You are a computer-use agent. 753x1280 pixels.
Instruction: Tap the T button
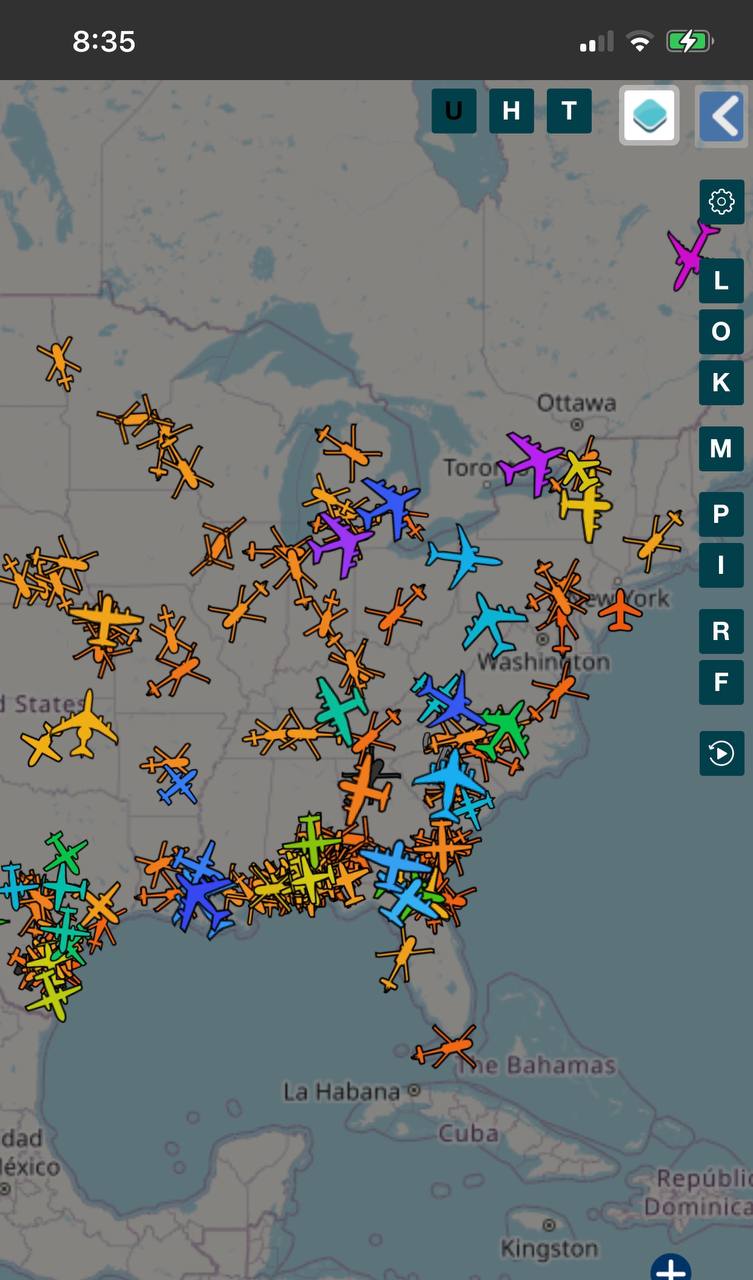(x=569, y=111)
